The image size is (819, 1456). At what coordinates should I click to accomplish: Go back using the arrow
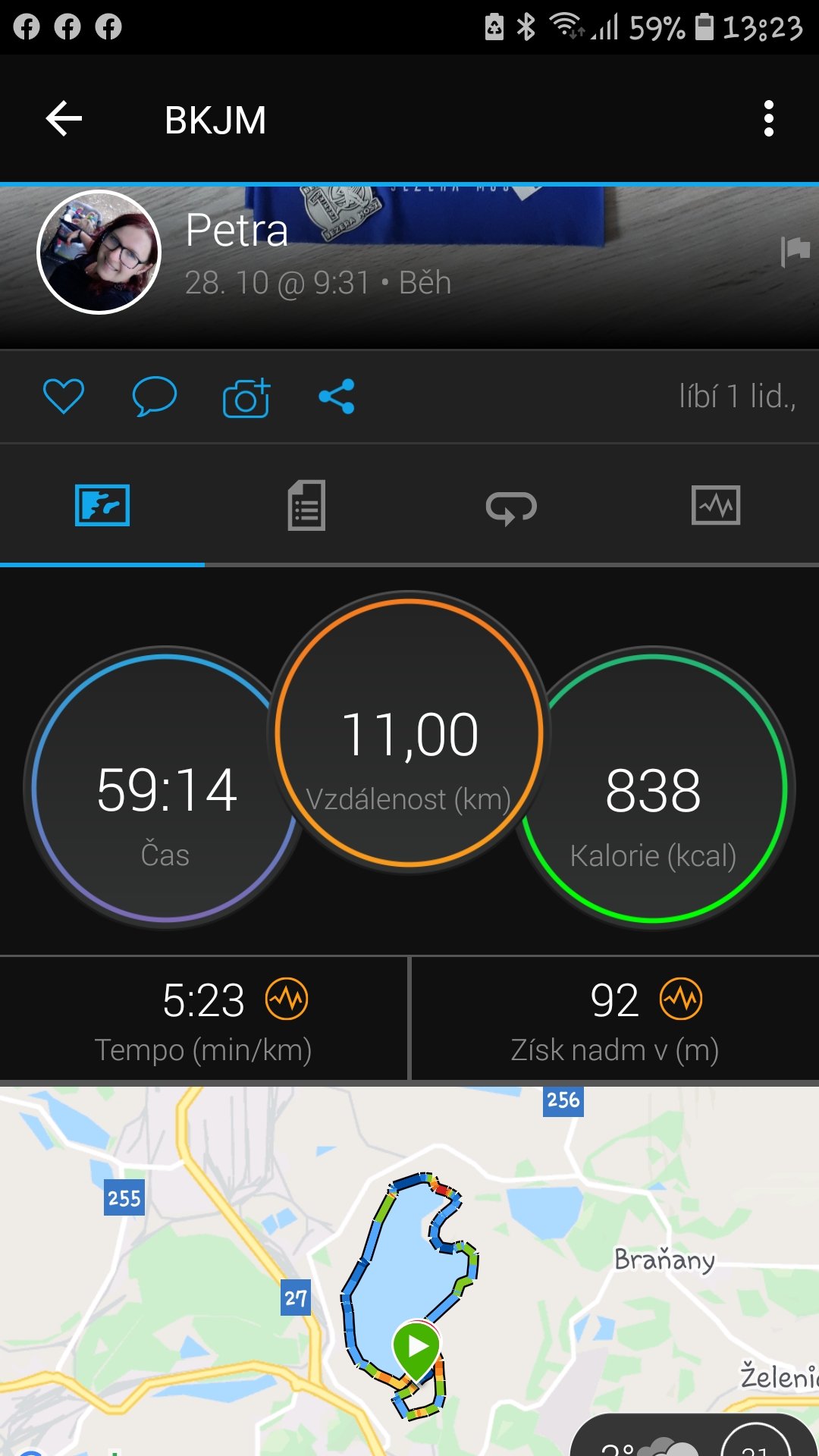(64, 119)
